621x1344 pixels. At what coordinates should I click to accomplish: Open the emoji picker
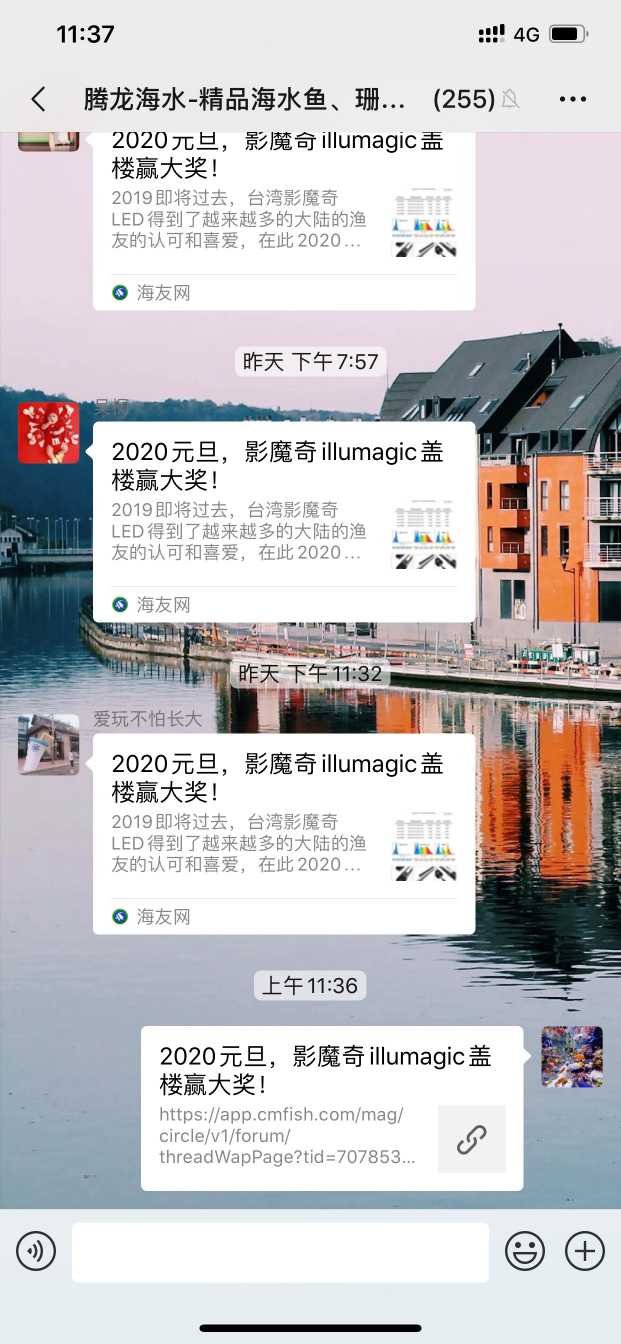pyautogui.click(x=524, y=1251)
